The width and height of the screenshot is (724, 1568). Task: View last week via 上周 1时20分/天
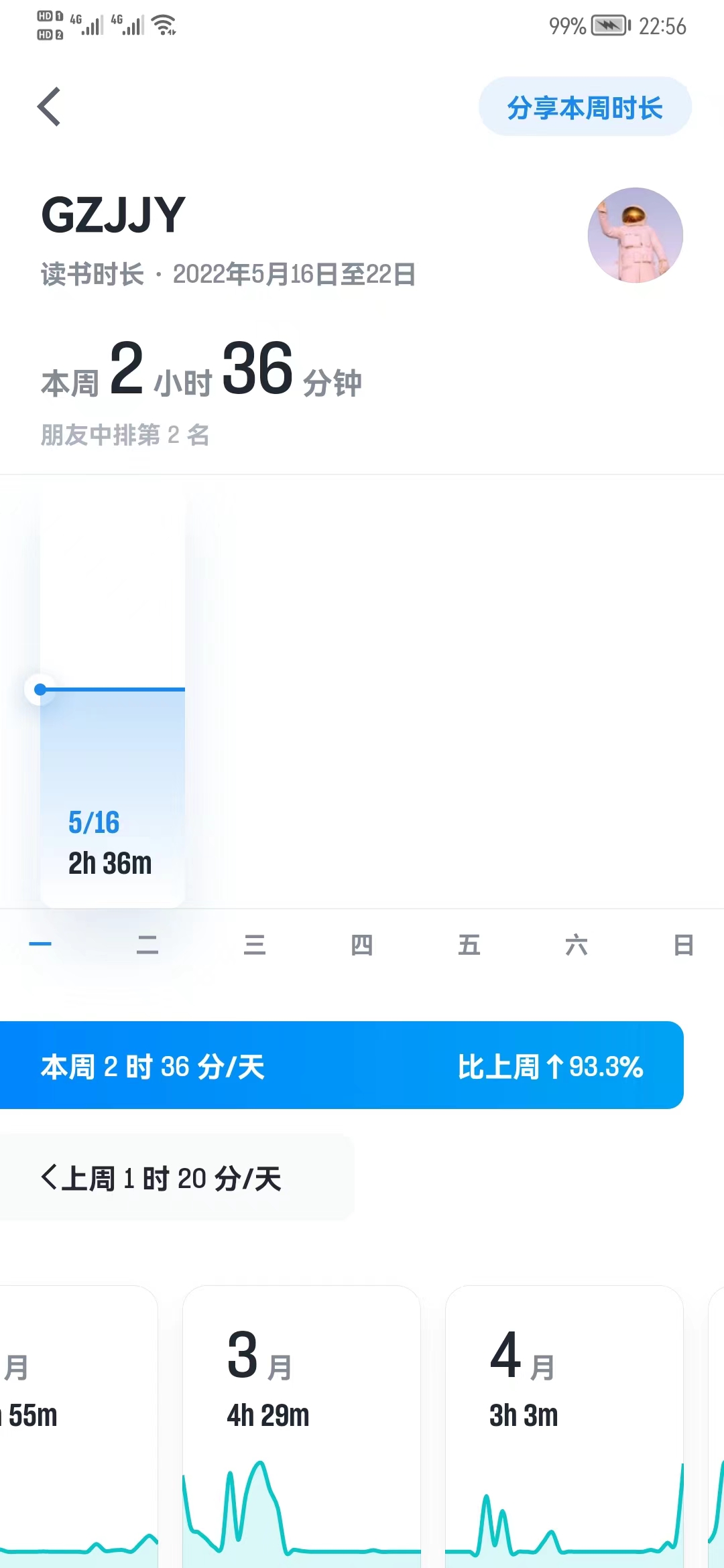point(161,1178)
